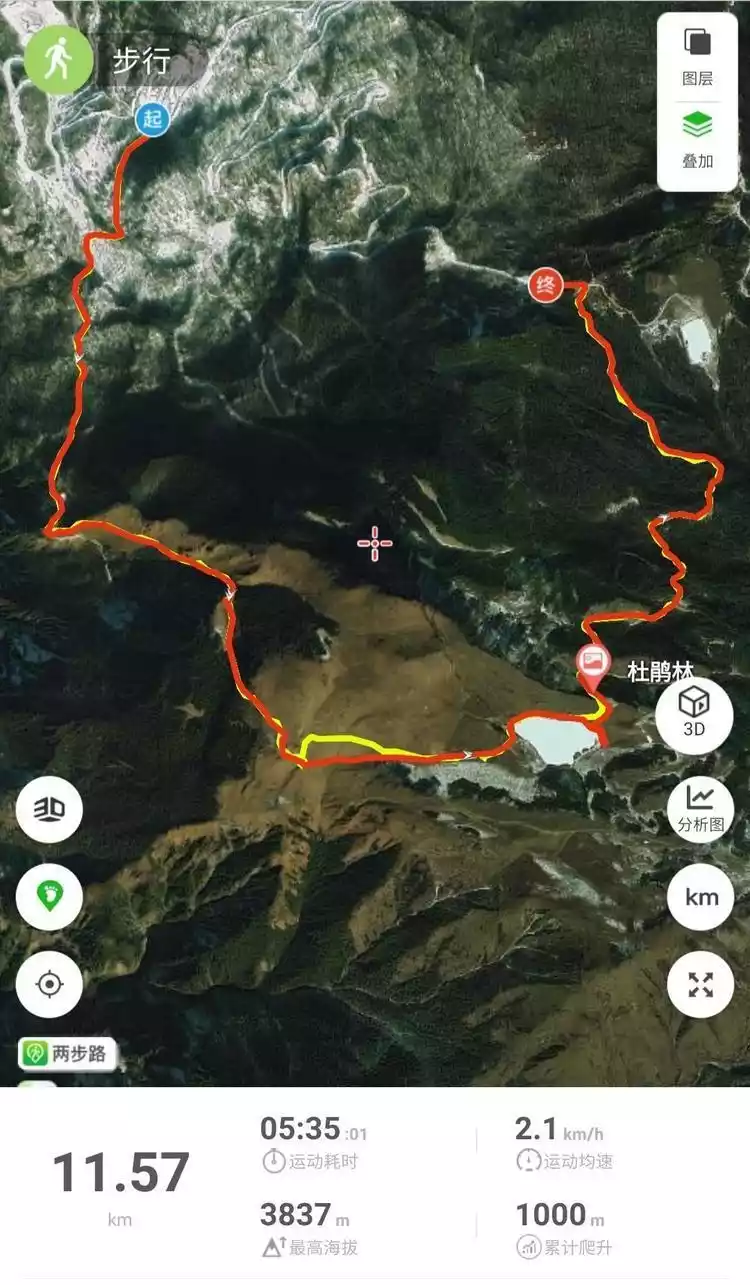The width and height of the screenshot is (750, 1285).
Task: Tap the footprint track icon
Action: click(x=49, y=896)
